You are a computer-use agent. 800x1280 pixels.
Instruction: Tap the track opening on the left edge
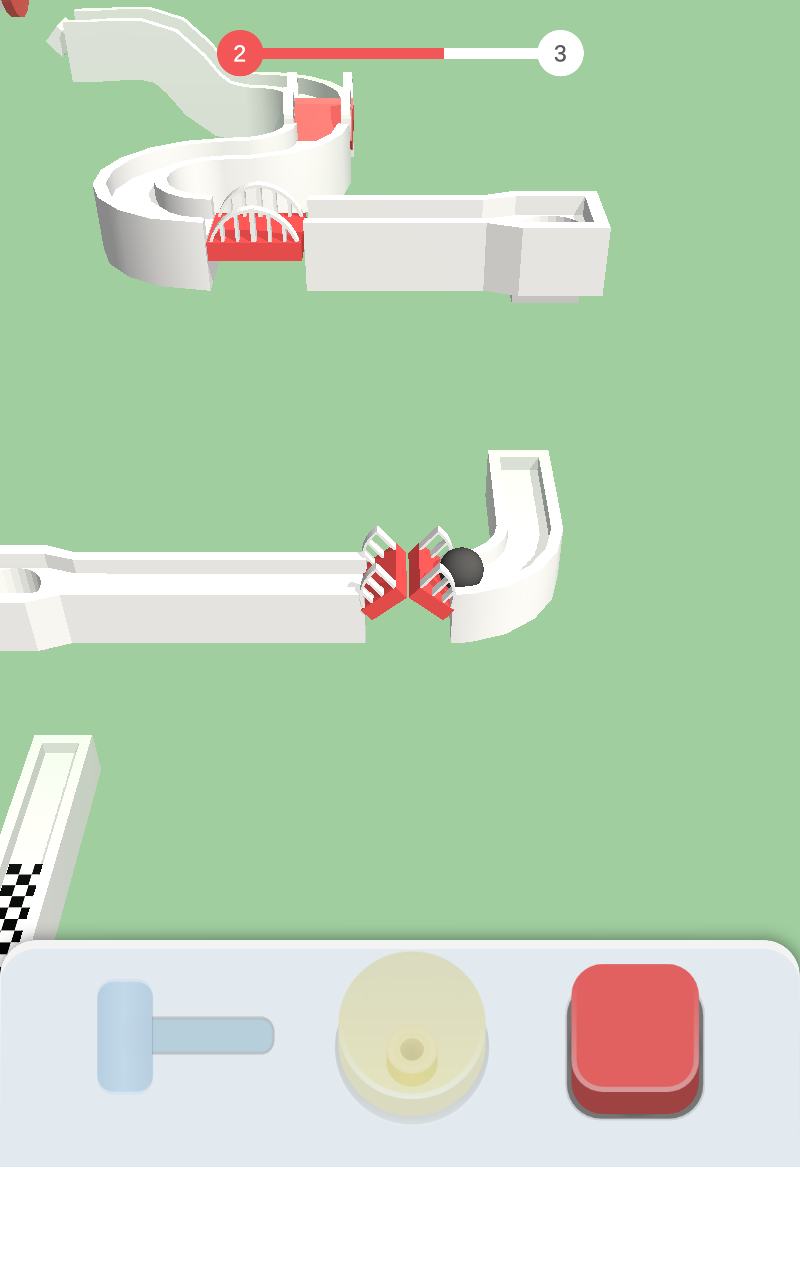[x=25, y=580]
